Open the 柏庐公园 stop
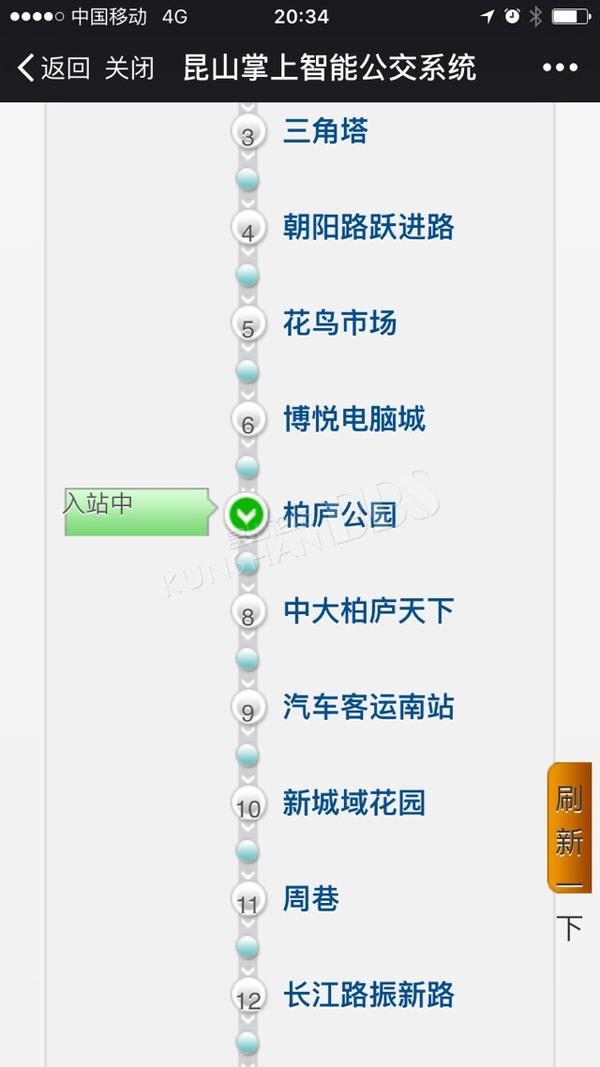The image size is (600, 1067). pyautogui.click(x=339, y=514)
